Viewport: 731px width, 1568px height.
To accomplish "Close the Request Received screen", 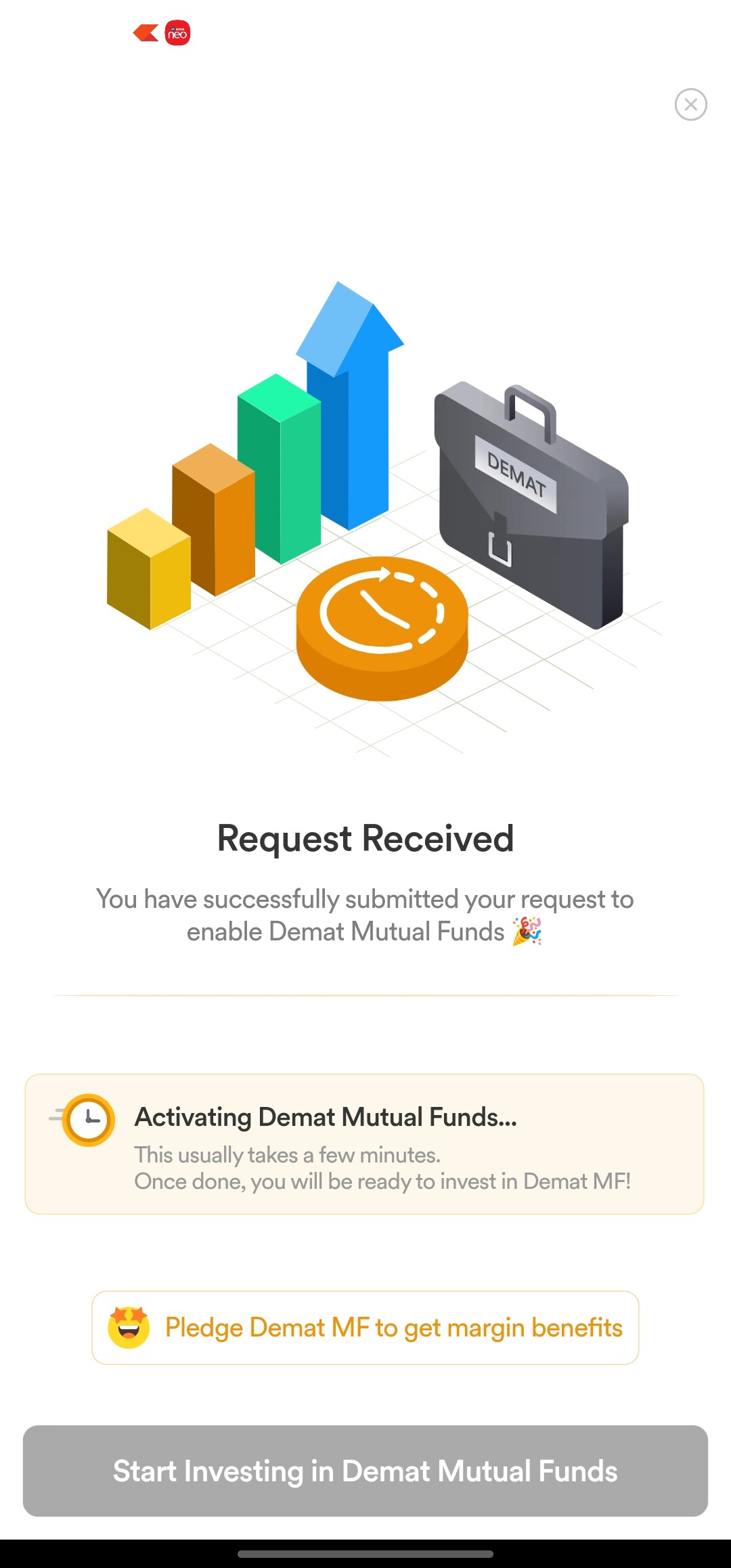I will pos(690,105).
